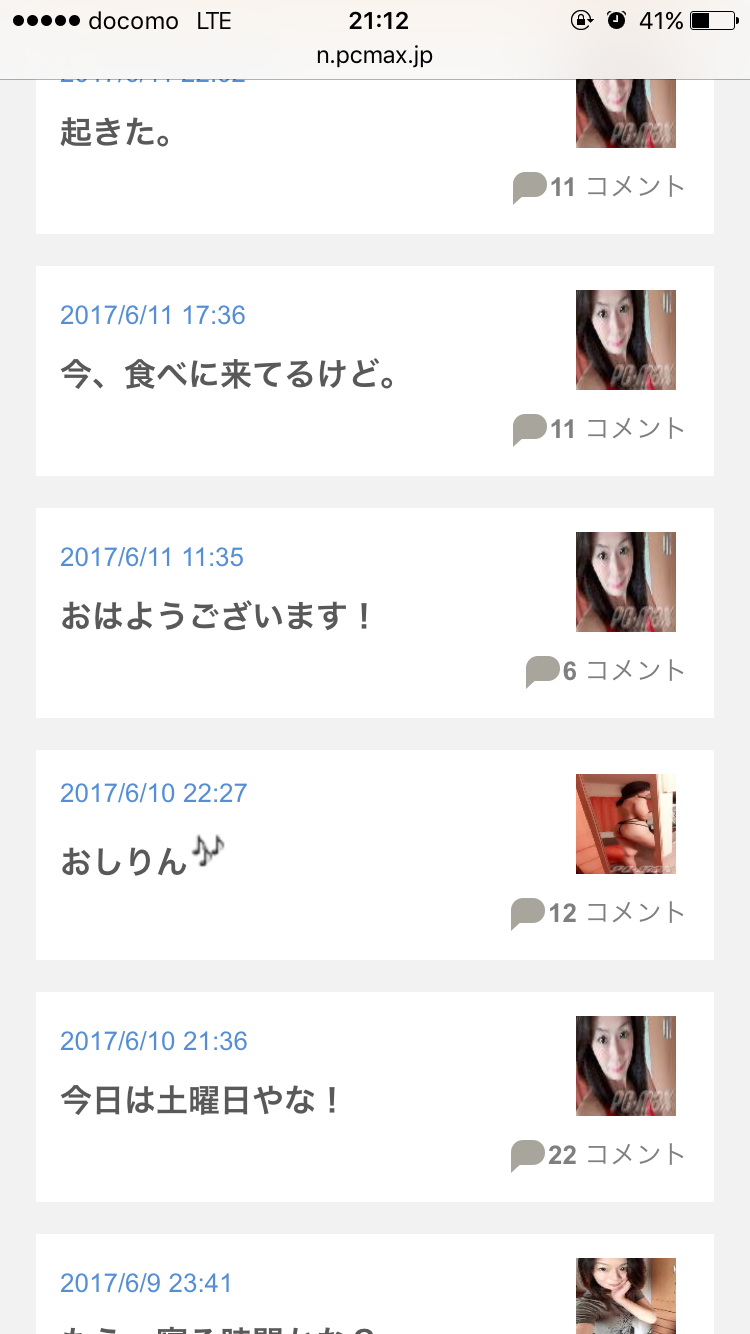750x1334 pixels.
Task: Tap the n.pcmax.jp address bar
Action: 375,56
